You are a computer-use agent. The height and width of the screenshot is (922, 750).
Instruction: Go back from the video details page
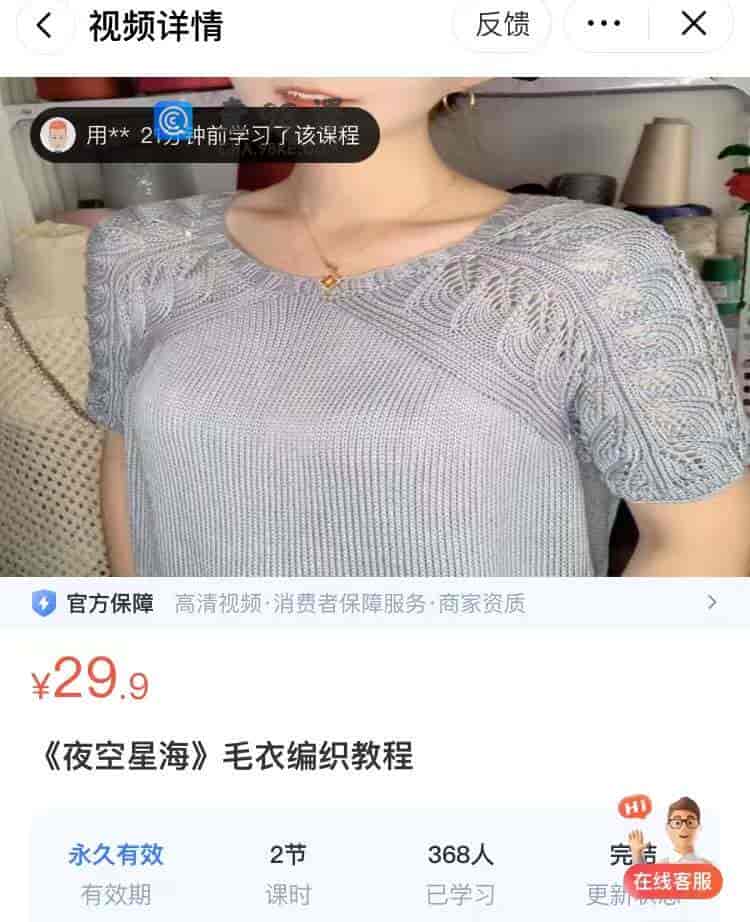tap(44, 26)
